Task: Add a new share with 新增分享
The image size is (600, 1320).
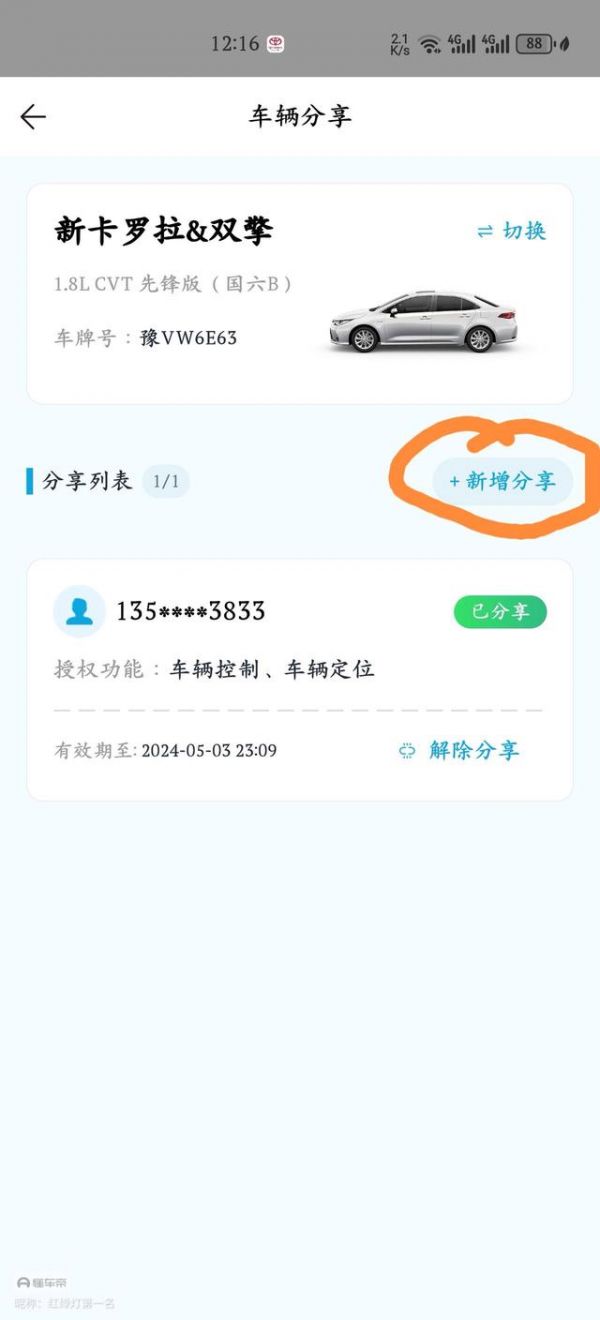Action: (502, 481)
